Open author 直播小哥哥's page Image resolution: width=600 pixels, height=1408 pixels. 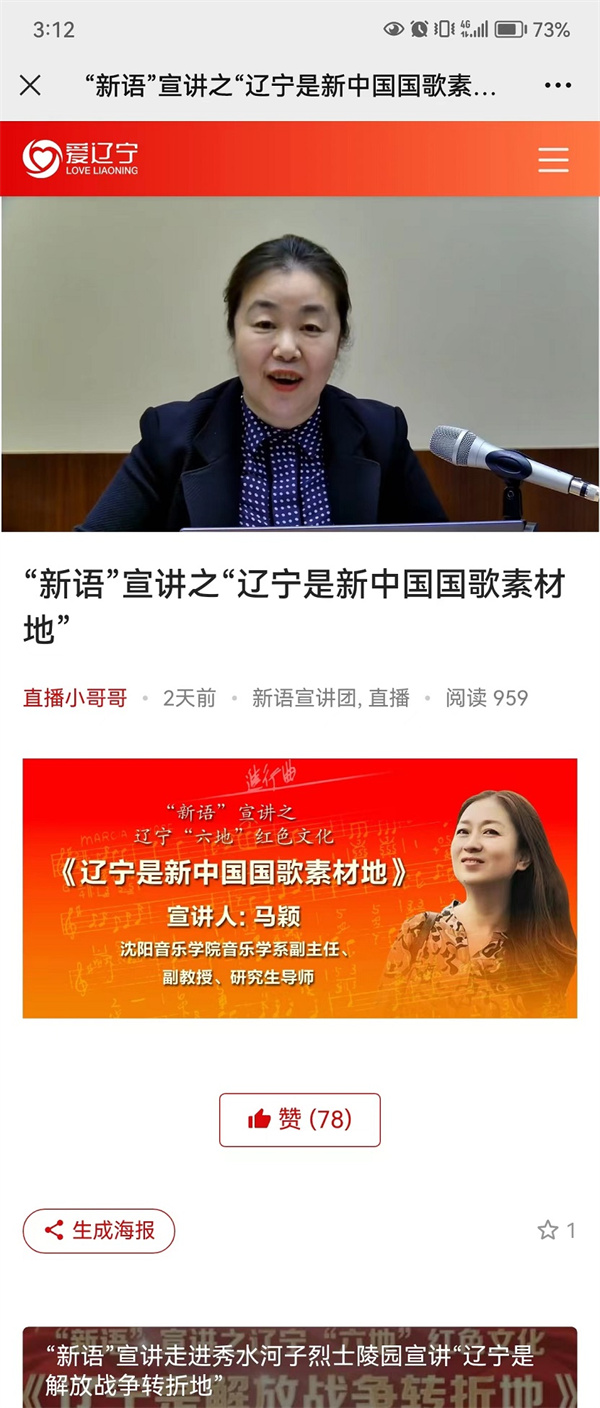point(75,698)
